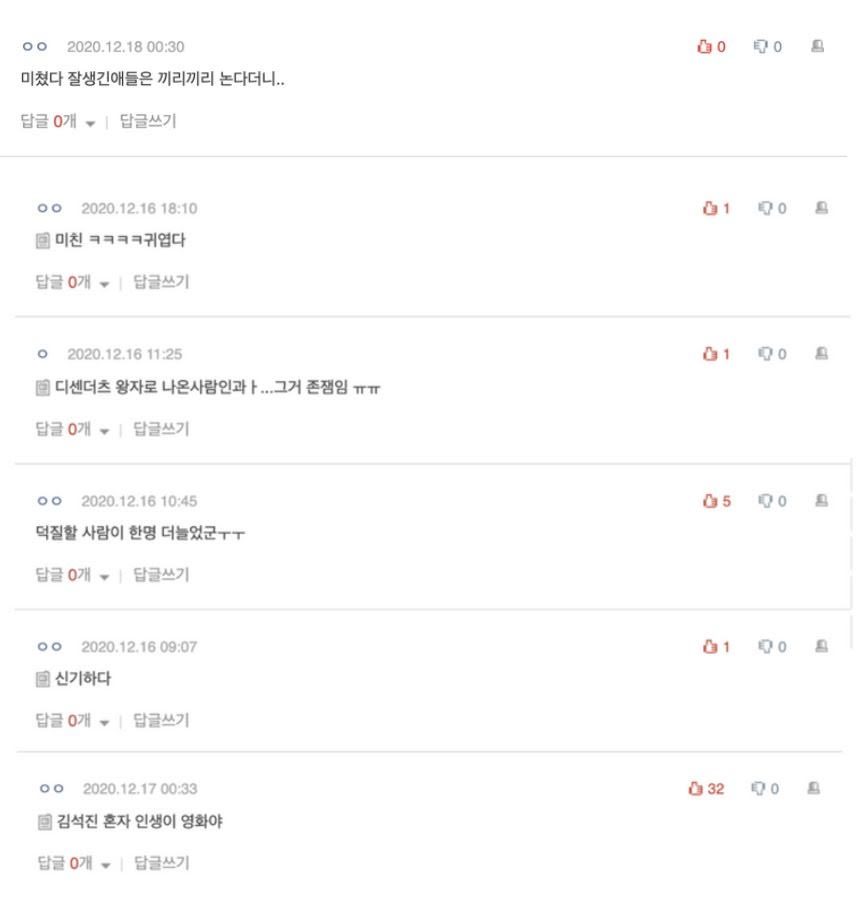Upvote the 11:25 comment about 디센더츠

(x=716, y=354)
